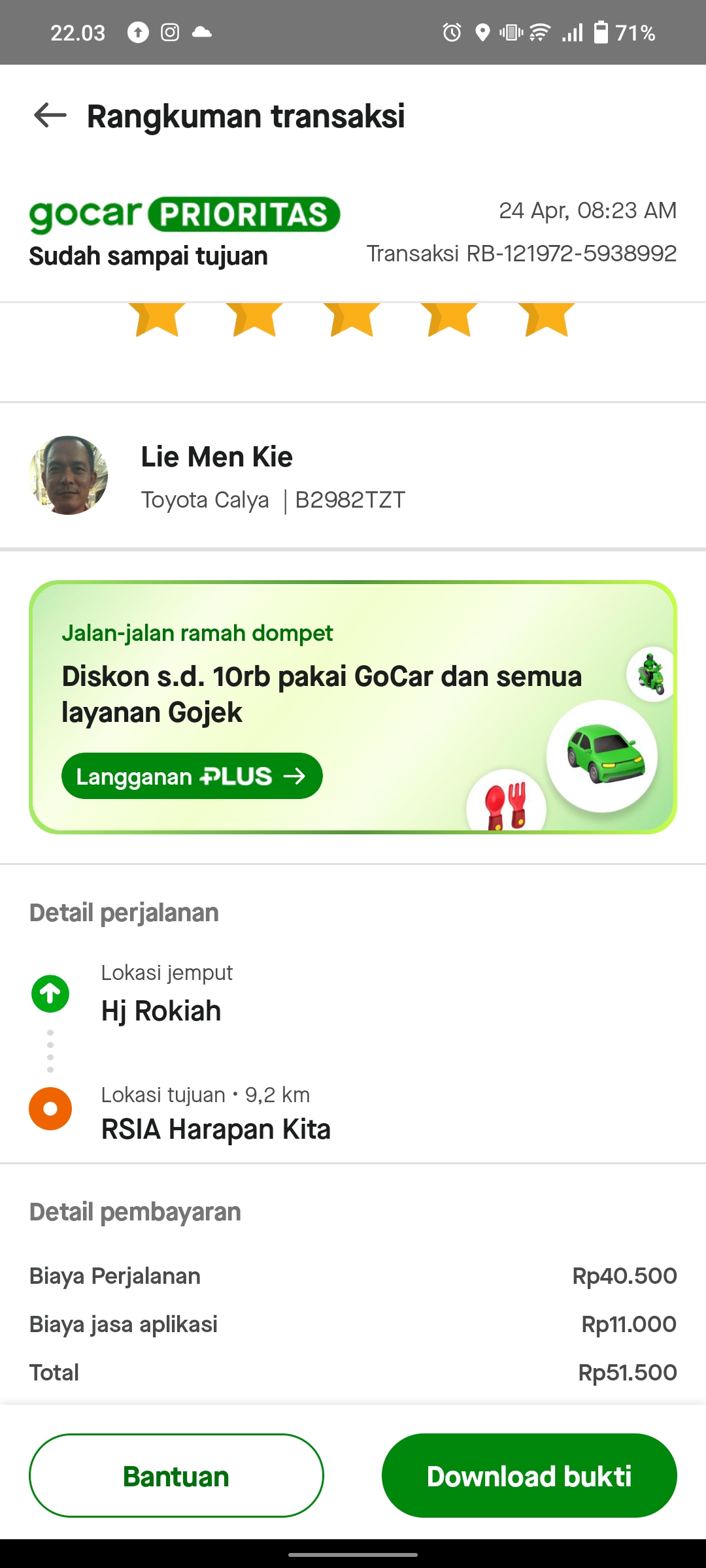View driver Lie Men Kie's photo
The image size is (706, 1568).
pos(69,475)
